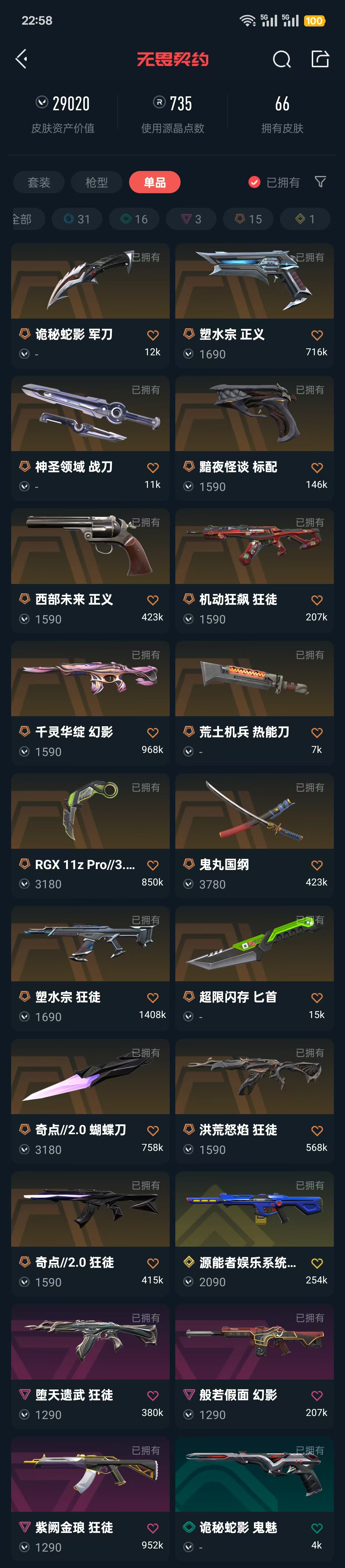
Task: Filter by the pink tier chip showing 3
Action: [191, 219]
